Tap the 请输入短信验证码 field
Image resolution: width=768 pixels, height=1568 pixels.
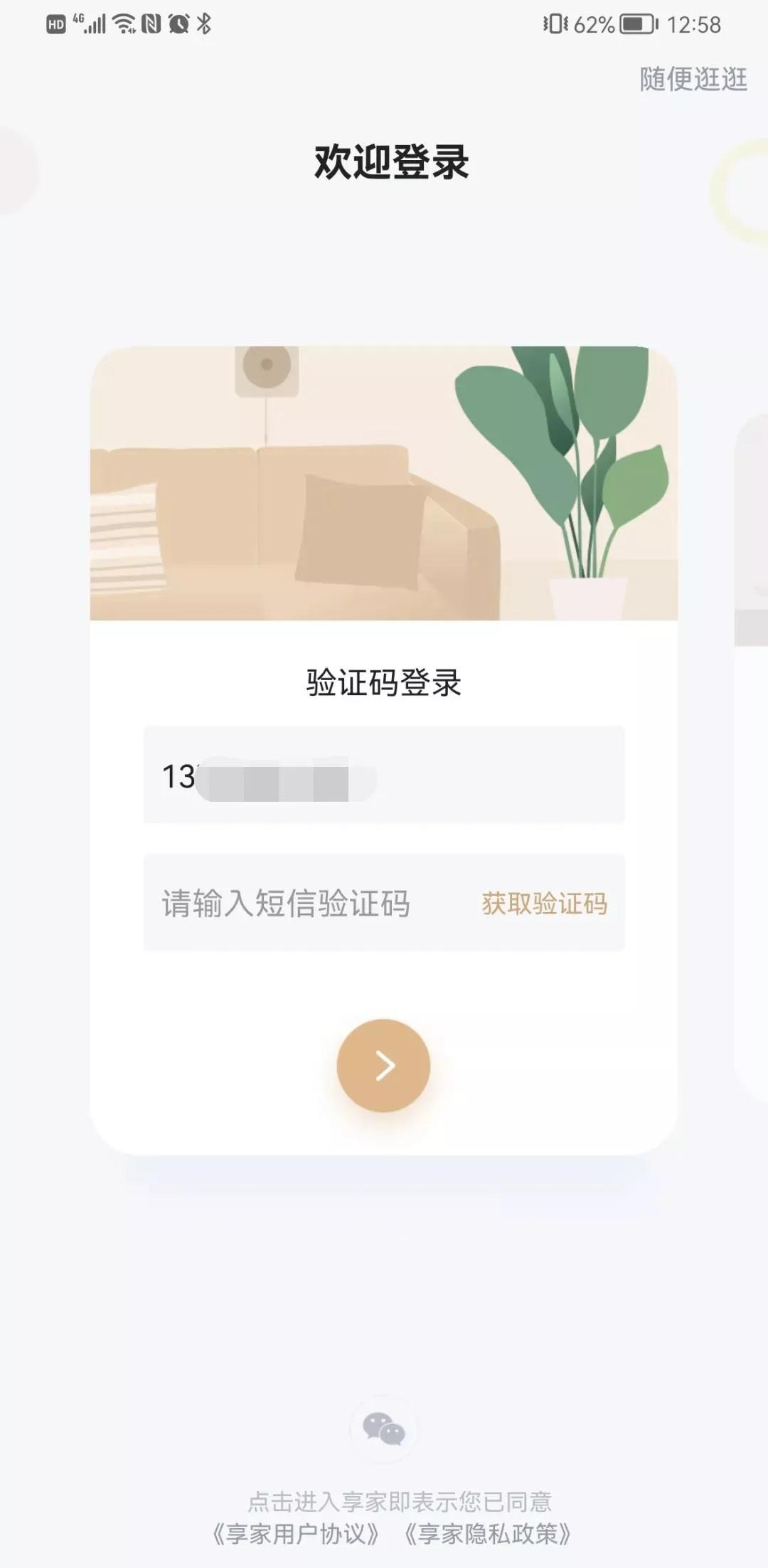tap(306, 903)
